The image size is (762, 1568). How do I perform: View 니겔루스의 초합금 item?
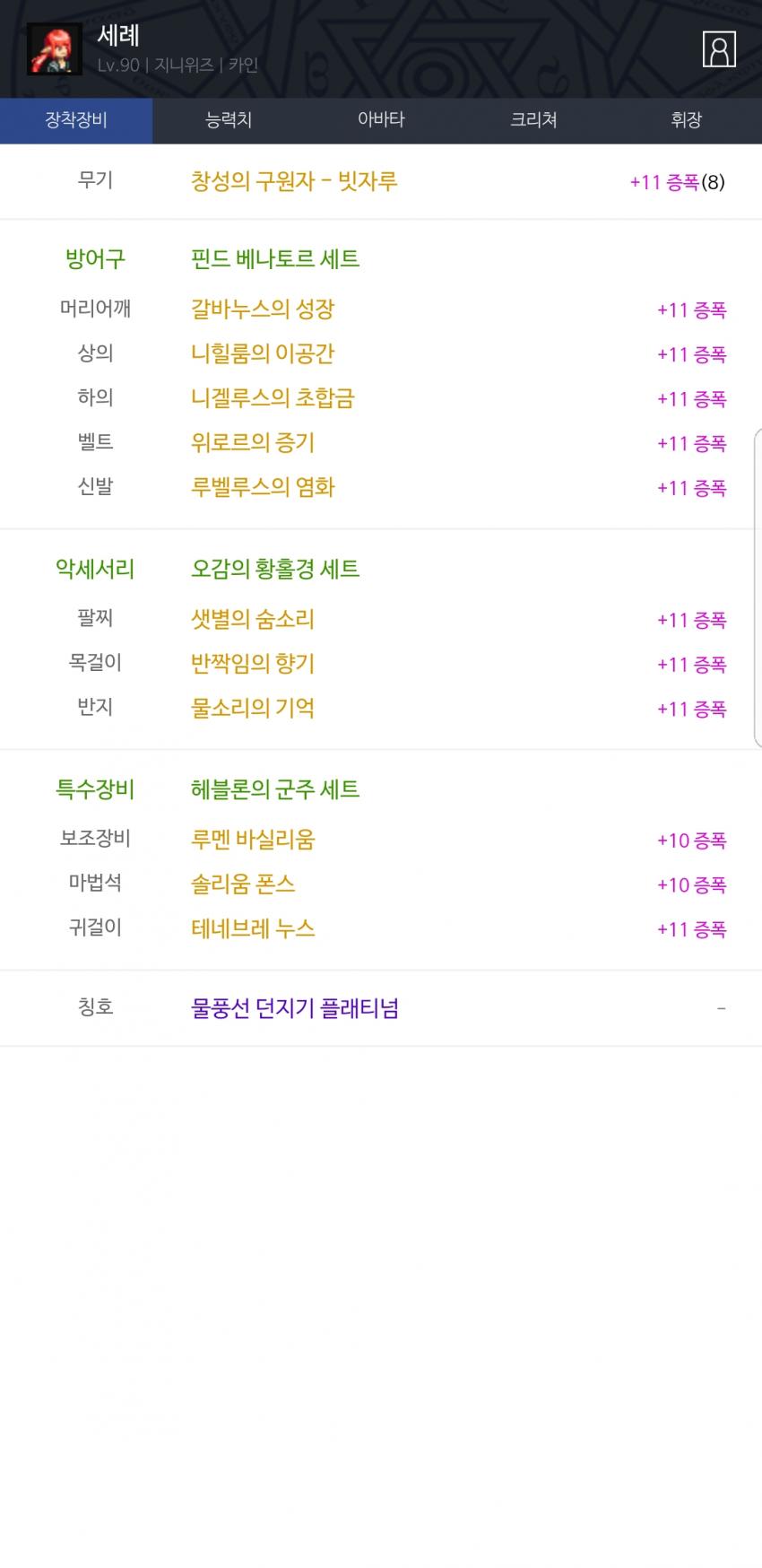click(x=273, y=398)
